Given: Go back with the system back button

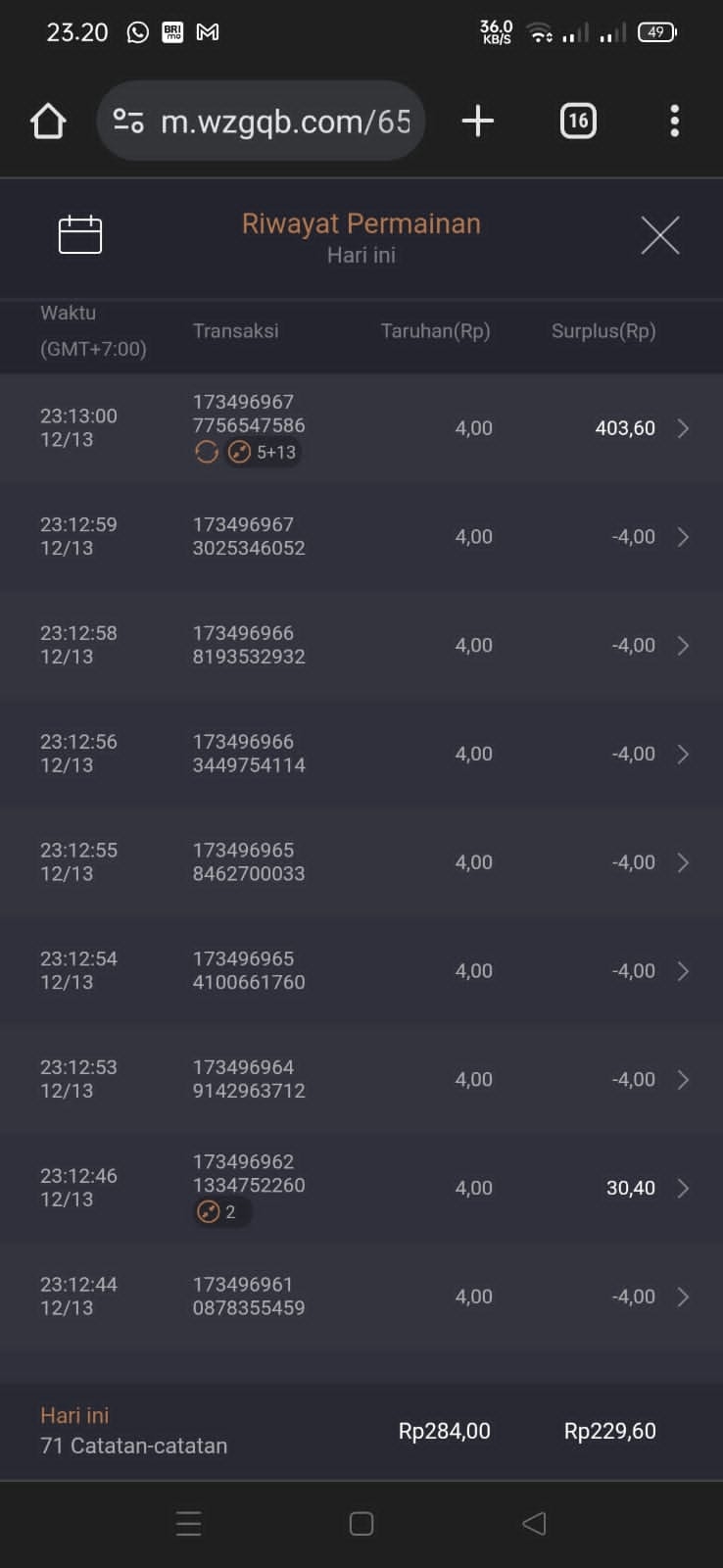Looking at the screenshot, I should point(534,1523).
